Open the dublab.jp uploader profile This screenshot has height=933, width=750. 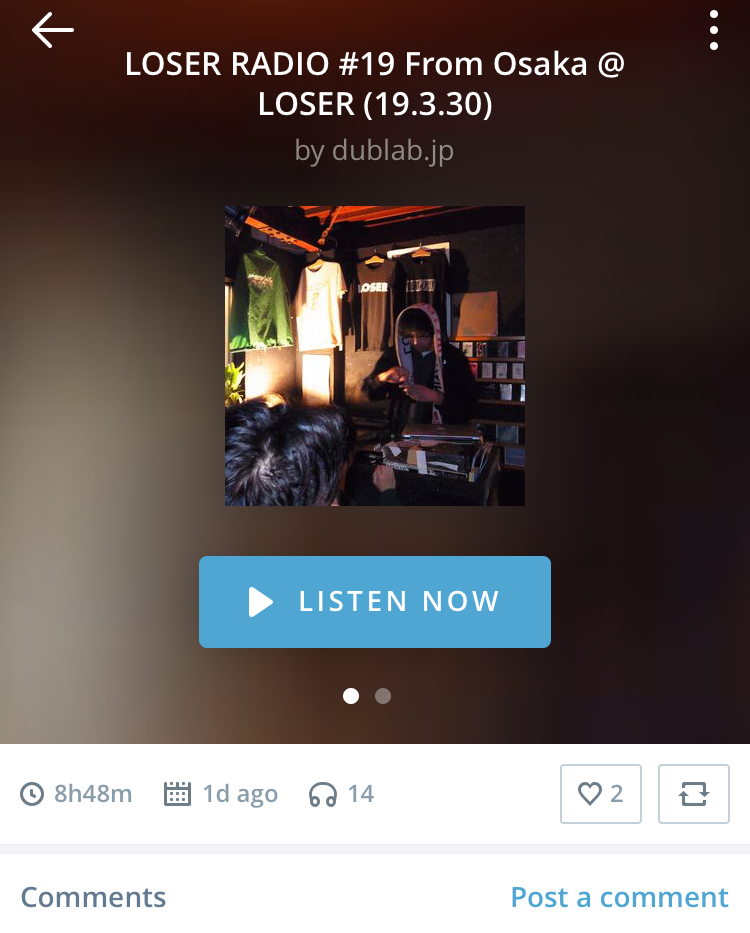pos(375,150)
